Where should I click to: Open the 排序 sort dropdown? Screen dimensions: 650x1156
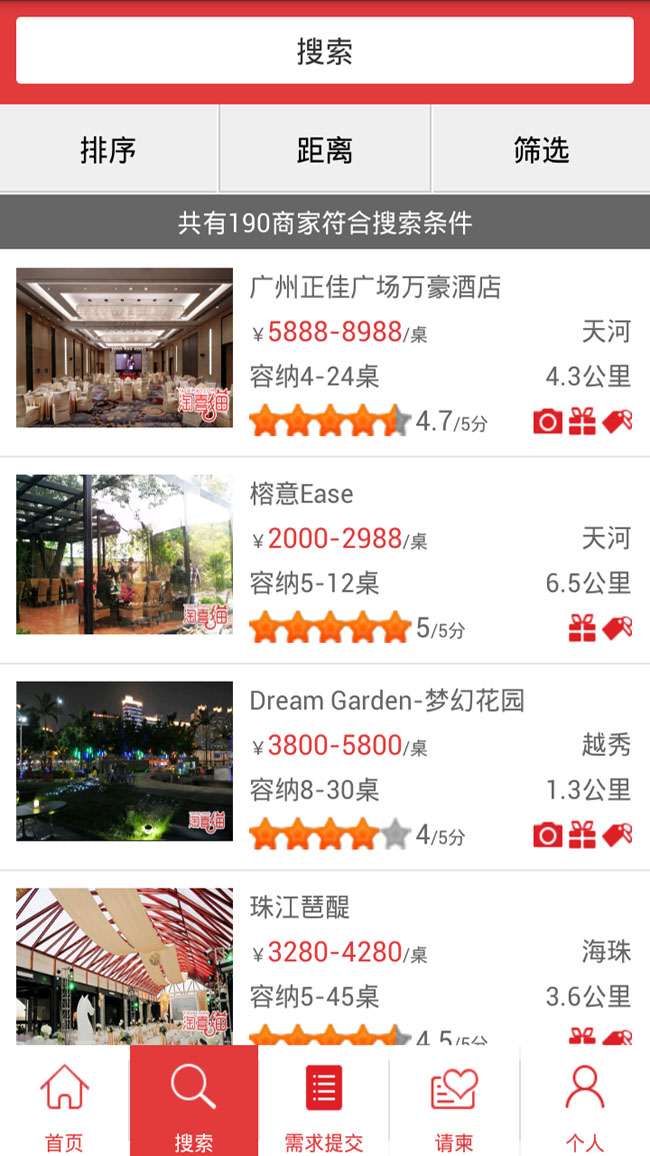coord(108,150)
